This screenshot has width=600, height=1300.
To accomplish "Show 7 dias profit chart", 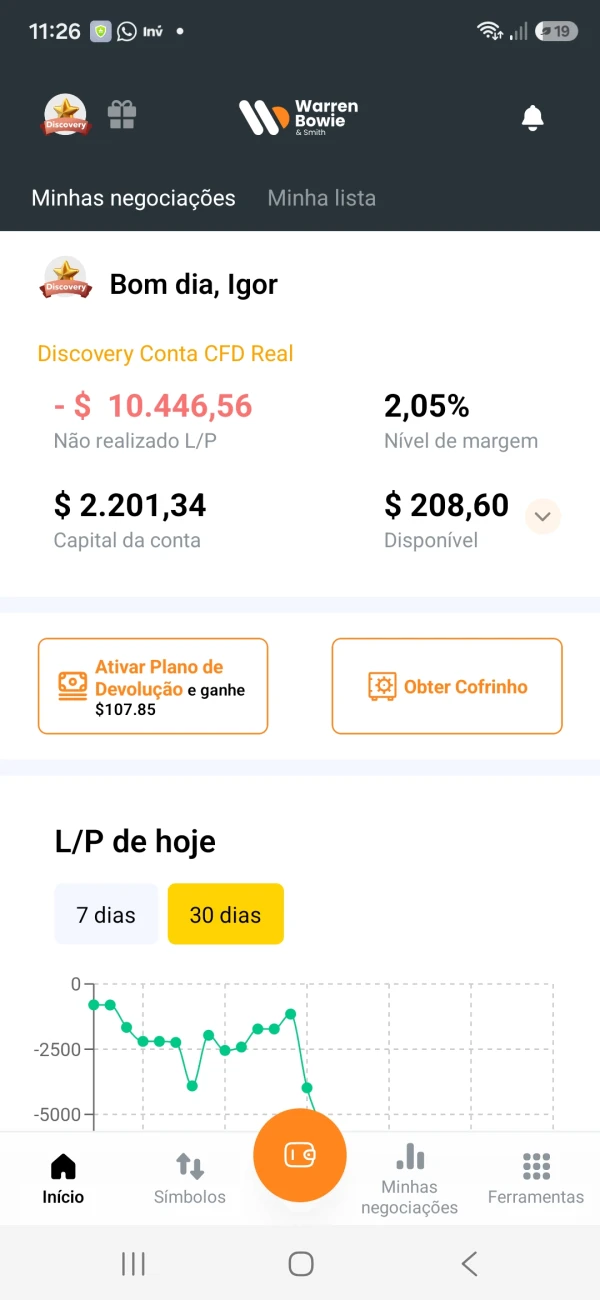I will (x=106, y=914).
